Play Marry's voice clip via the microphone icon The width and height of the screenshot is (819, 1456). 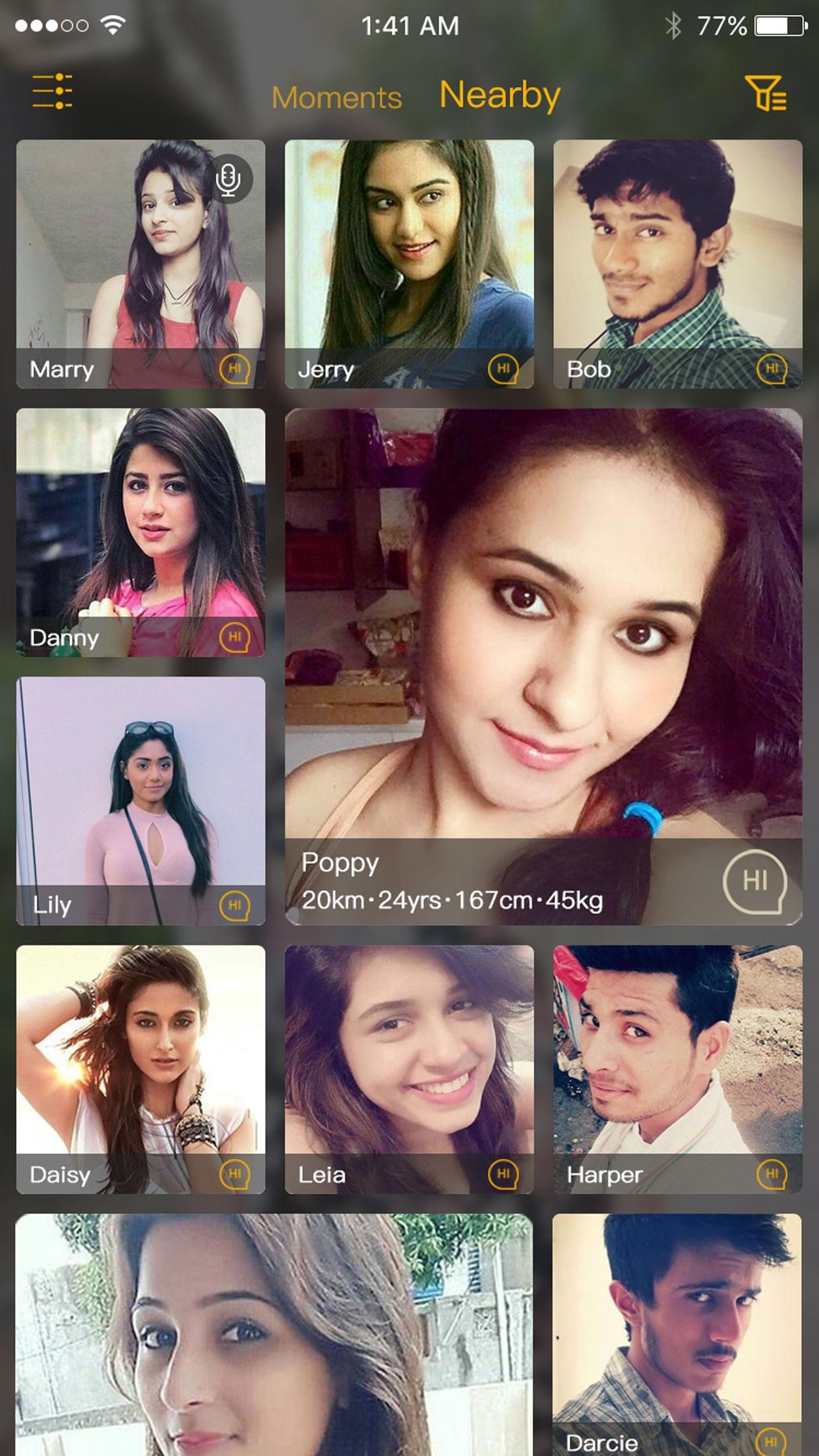click(228, 178)
